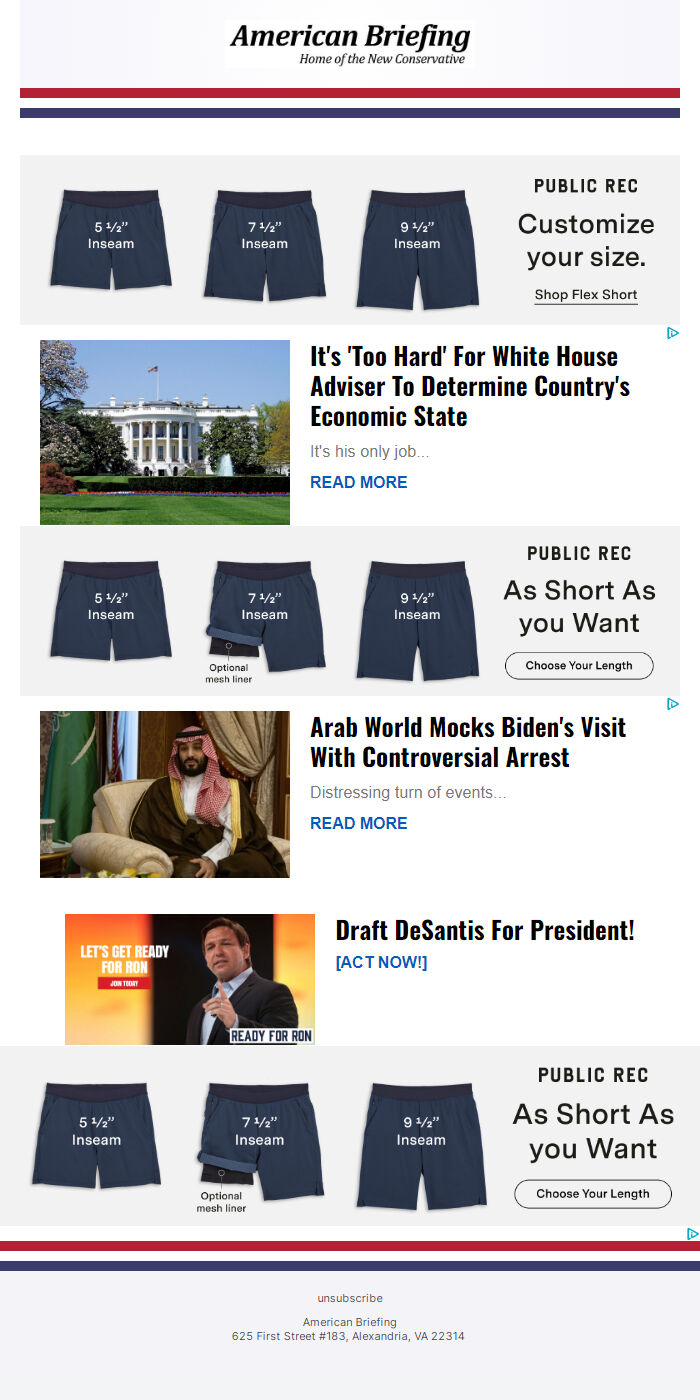700x1400 pixels.
Task: Open the Ready for Ron banner image
Action: (190, 979)
